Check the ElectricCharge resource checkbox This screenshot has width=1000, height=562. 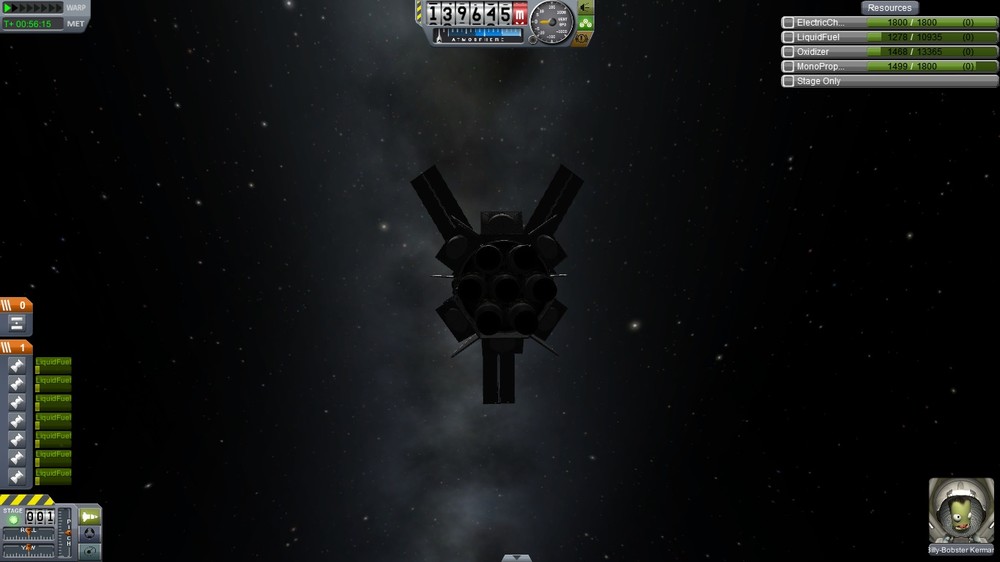pyautogui.click(x=788, y=22)
